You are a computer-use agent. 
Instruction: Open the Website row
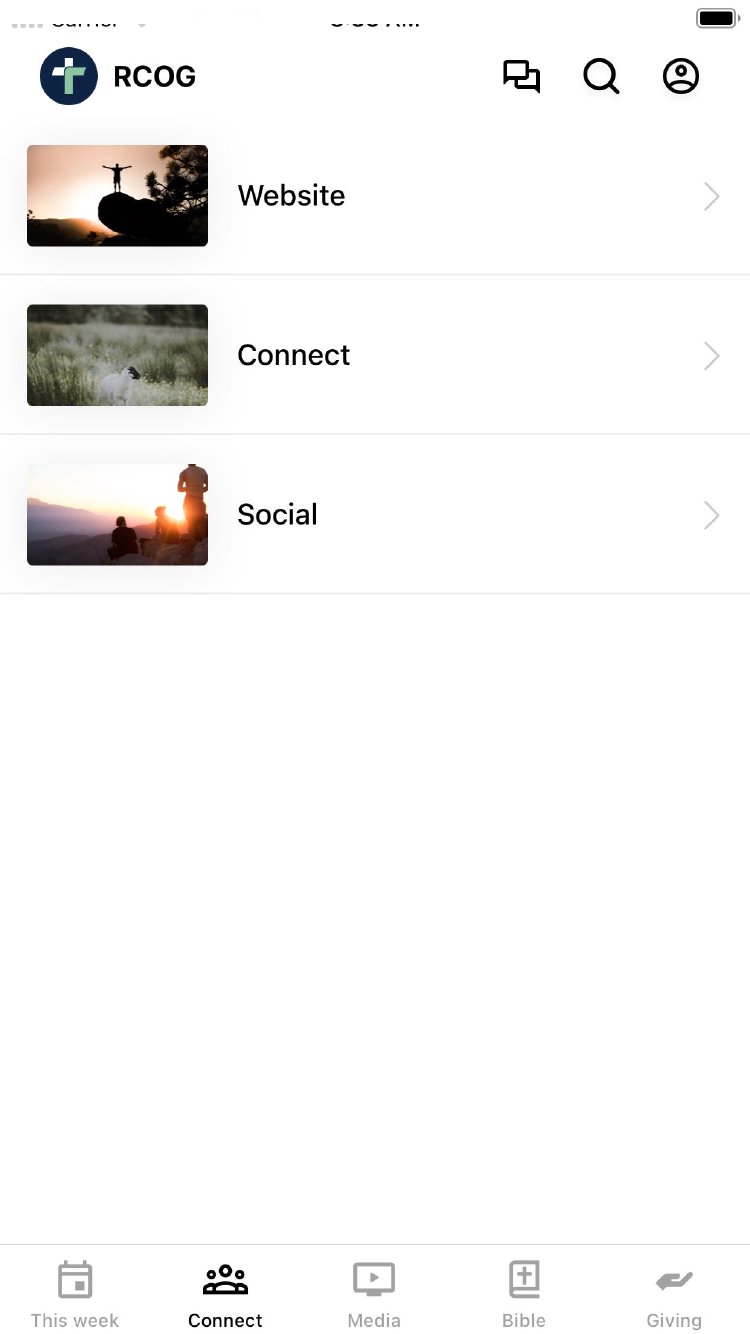[x=375, y=196]
